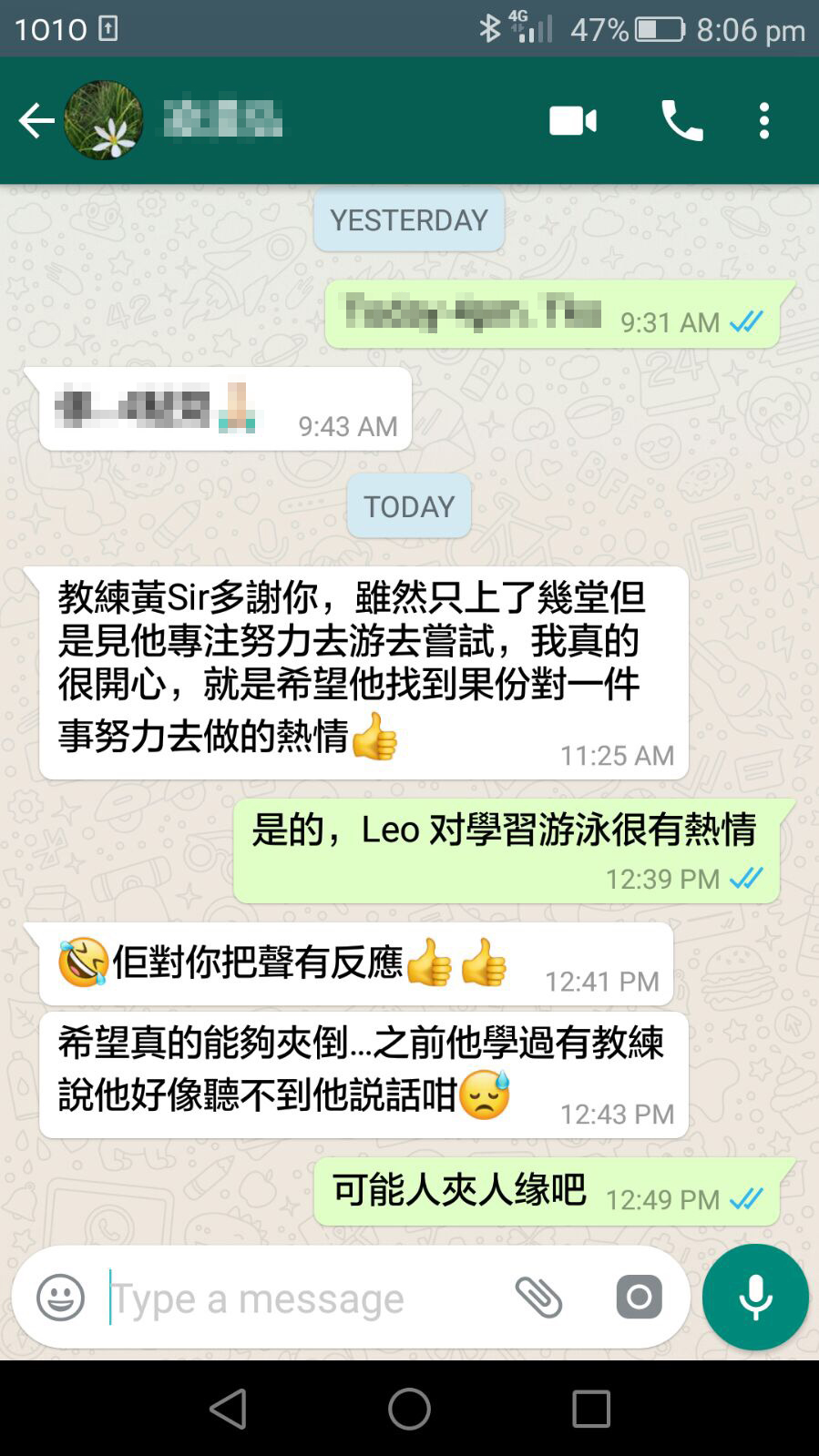Open the emoji picker
The height and width of the screenshot is (1456, 819).
60,1297
